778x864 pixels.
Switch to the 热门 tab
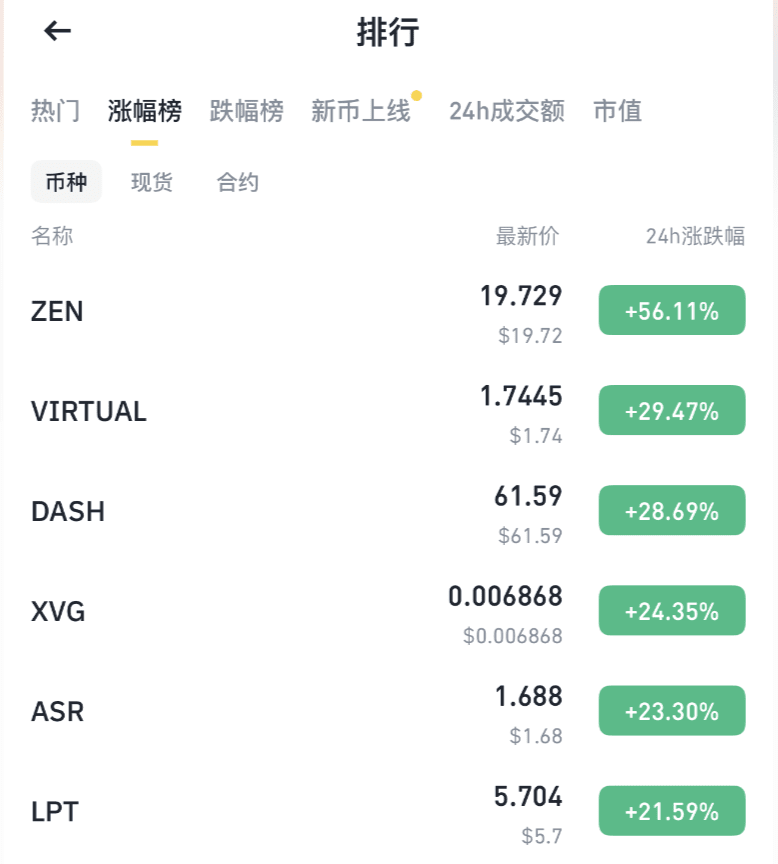(x=56, y=111)
